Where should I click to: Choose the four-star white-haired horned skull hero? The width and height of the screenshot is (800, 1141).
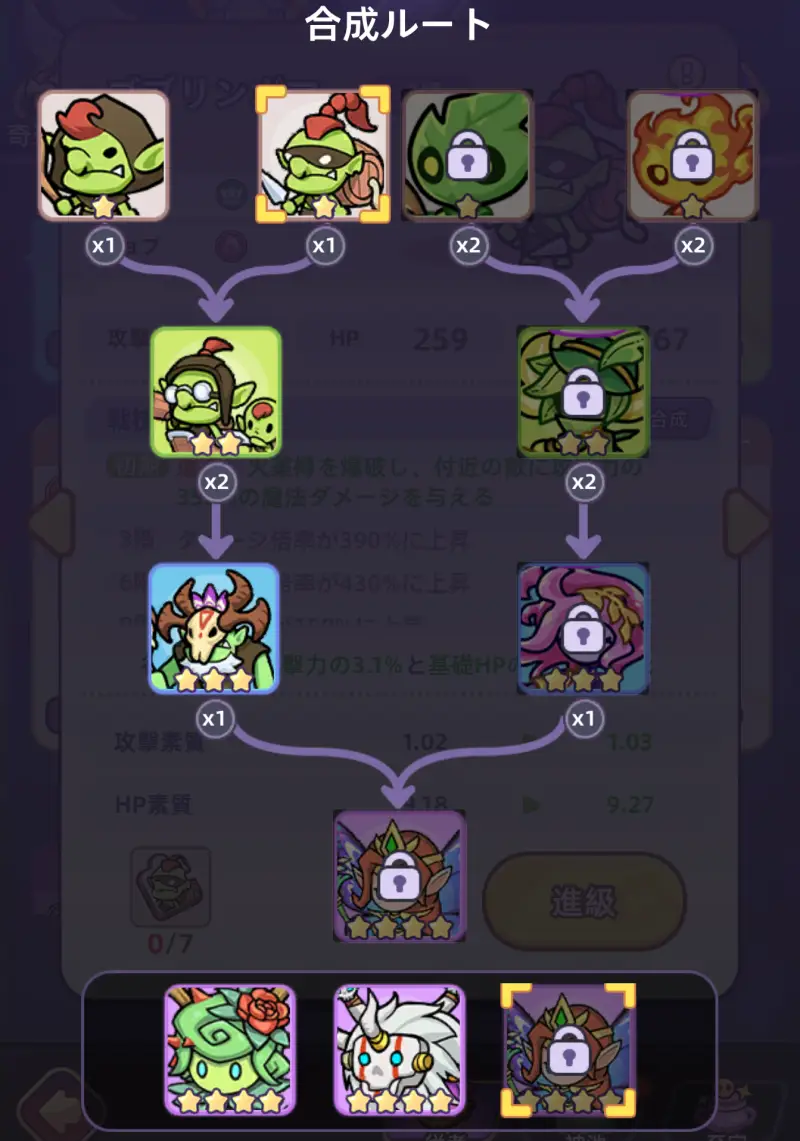coord(399,1050)
